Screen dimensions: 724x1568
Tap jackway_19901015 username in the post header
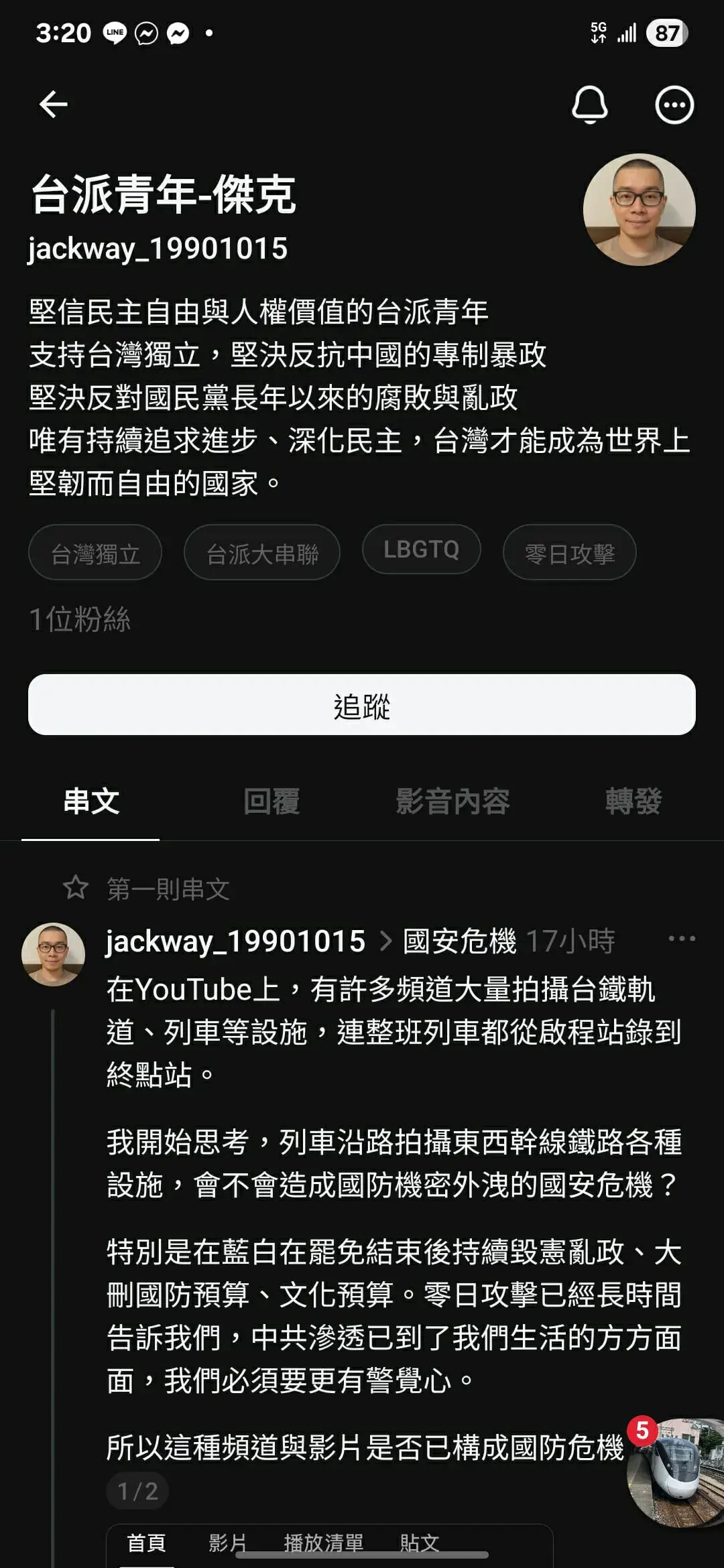pos(235,941)
